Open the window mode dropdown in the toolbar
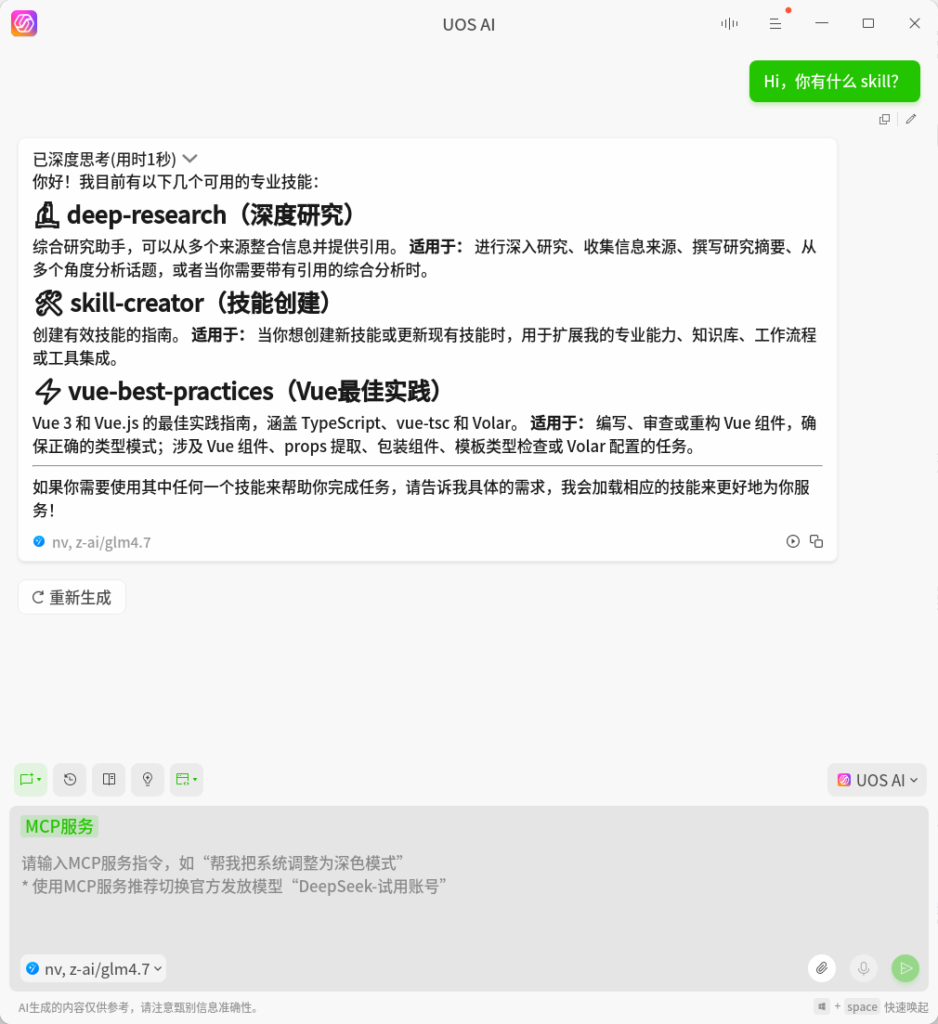Image resolution: width=938 pixels, height=1024 pixels. (x=186, y=780)
